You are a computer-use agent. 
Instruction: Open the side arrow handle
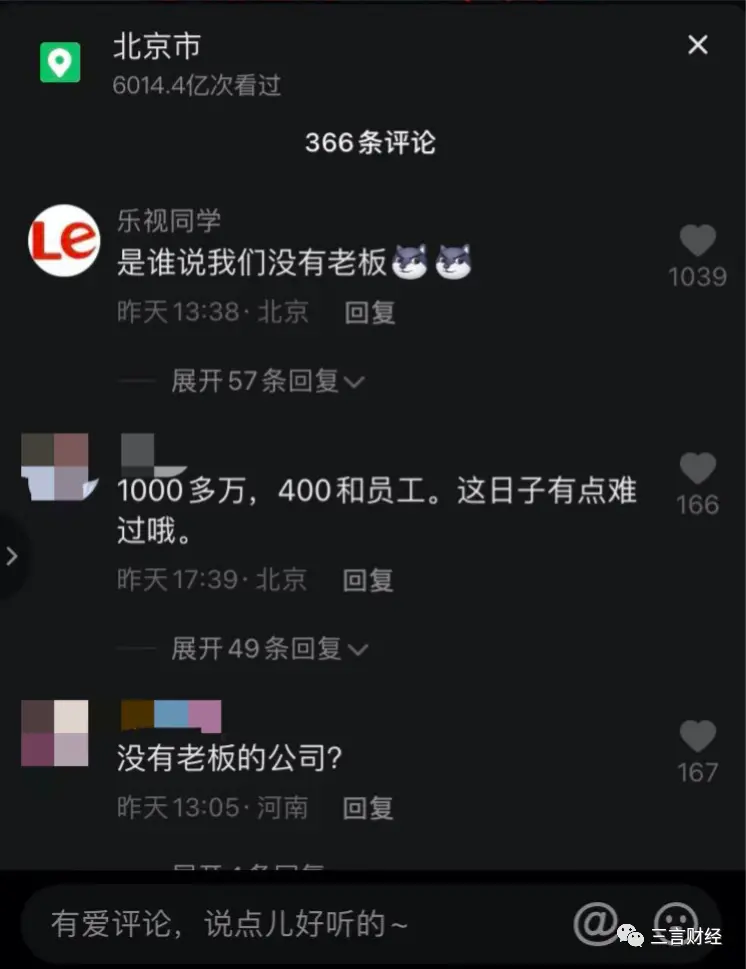click(12, 556)
